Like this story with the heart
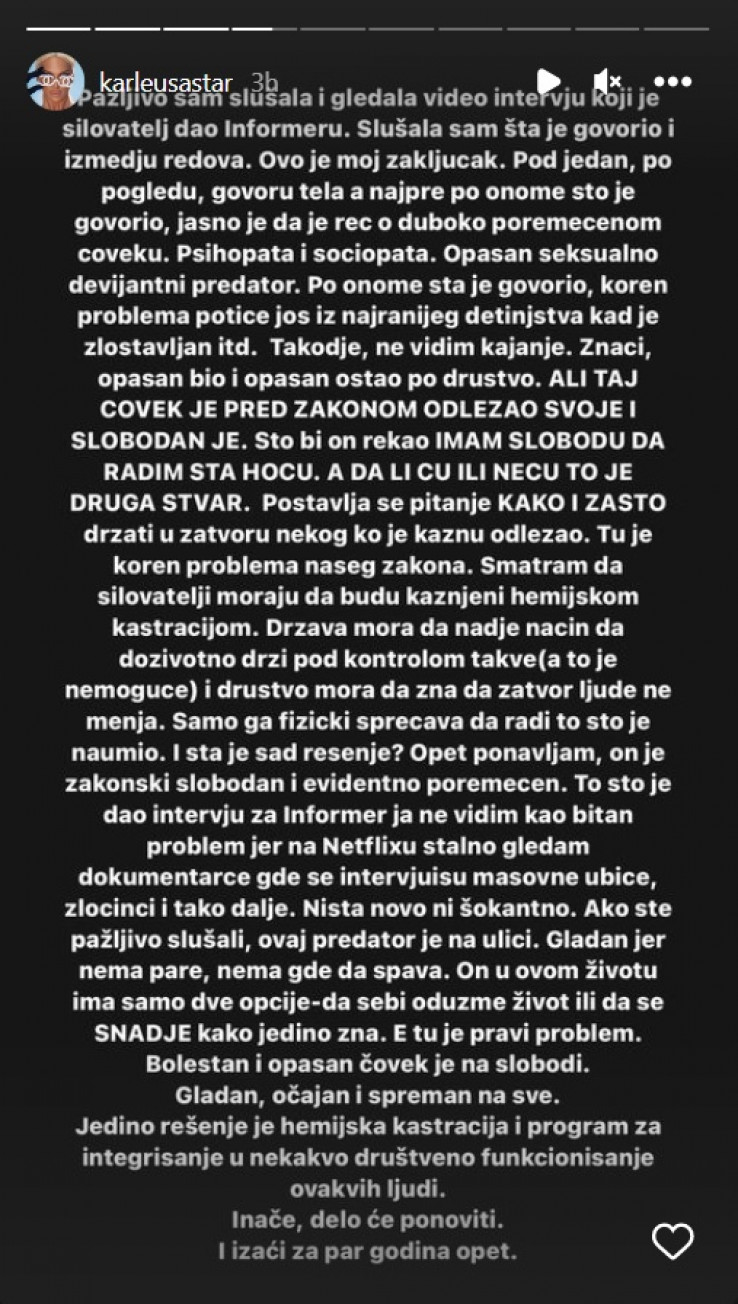This screenshot has height=1304, width=738. (672, 1241)
